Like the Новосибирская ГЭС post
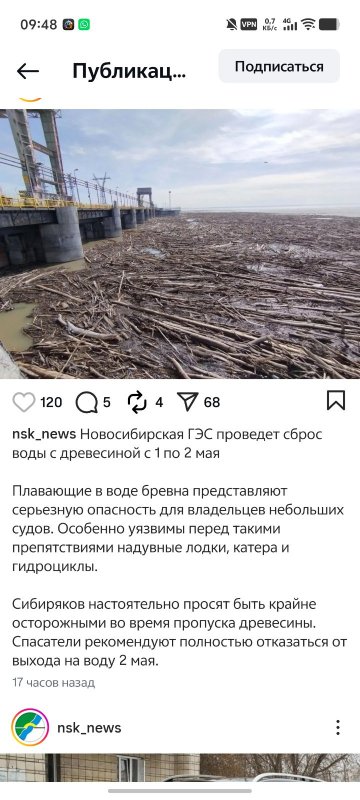 24,403
